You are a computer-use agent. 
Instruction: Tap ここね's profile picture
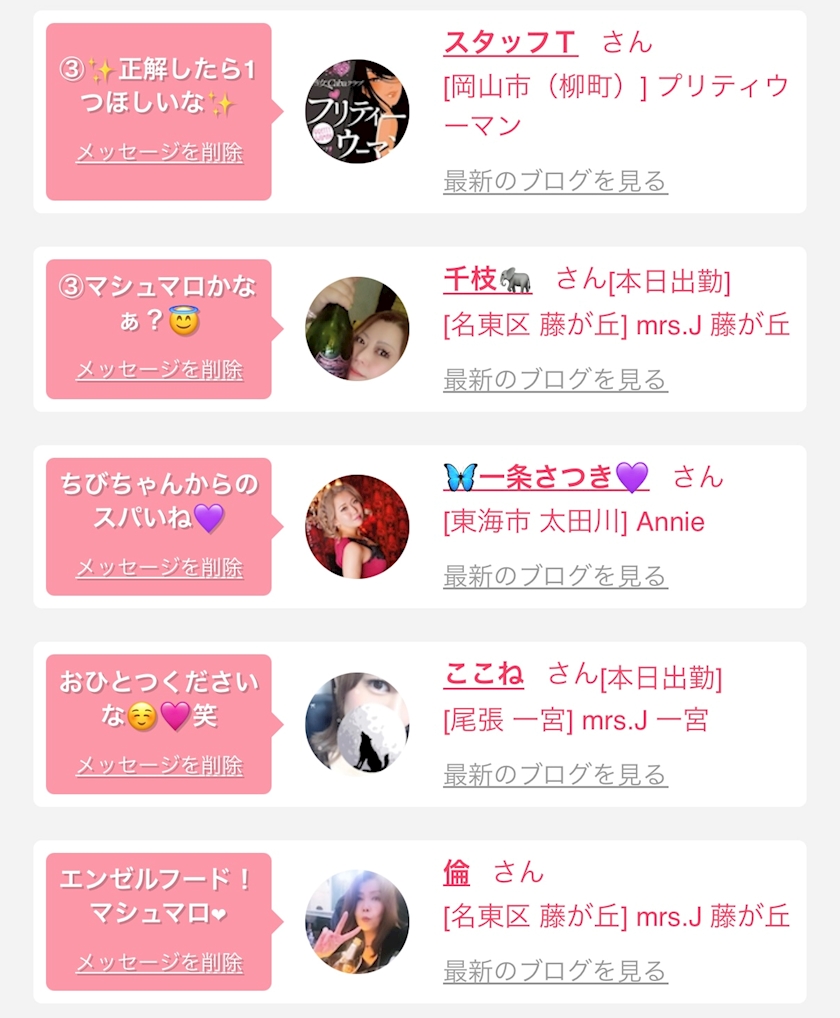[x=357, y=723]
